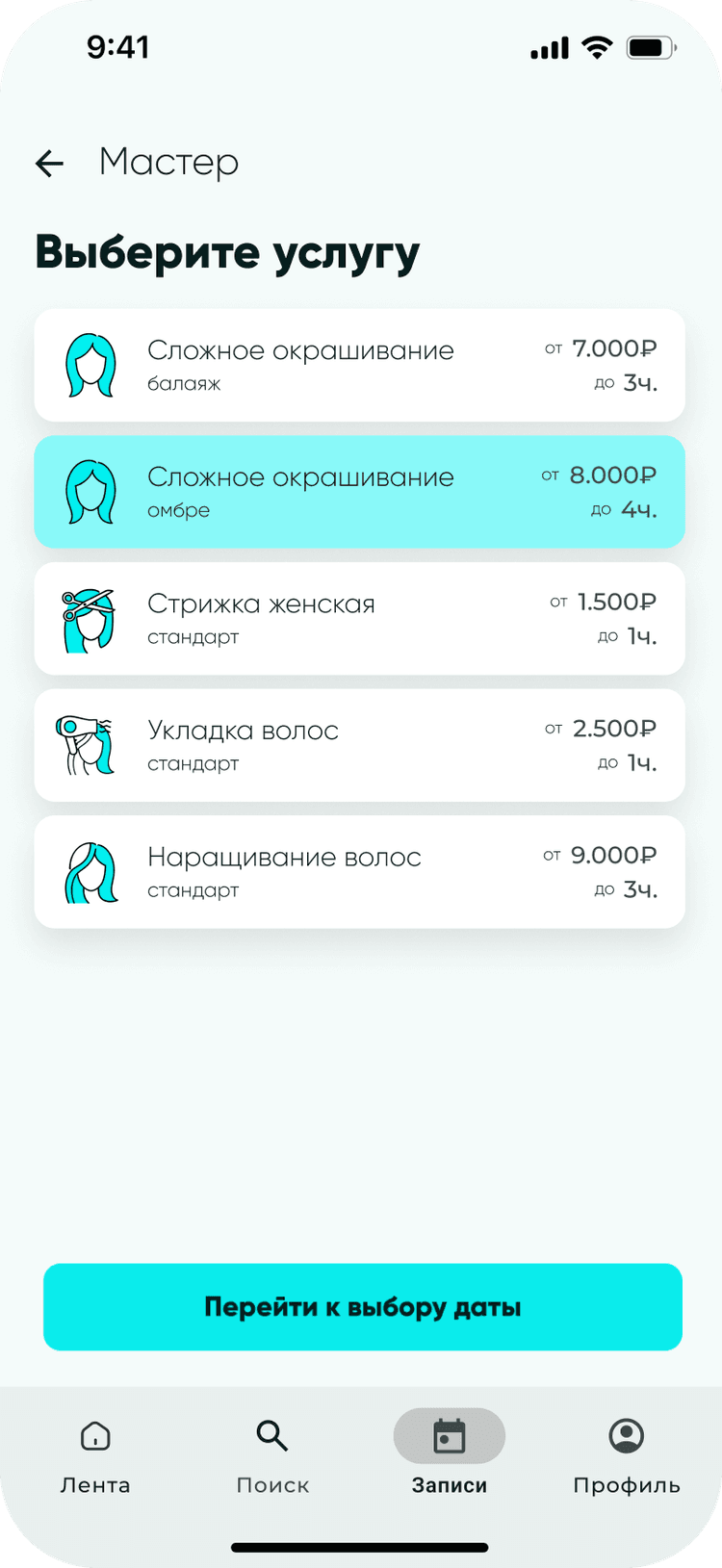This screenshot has width=722, height=1568.
Task: Pick the Укладка волос service
Action: click(x=359, y=745)
